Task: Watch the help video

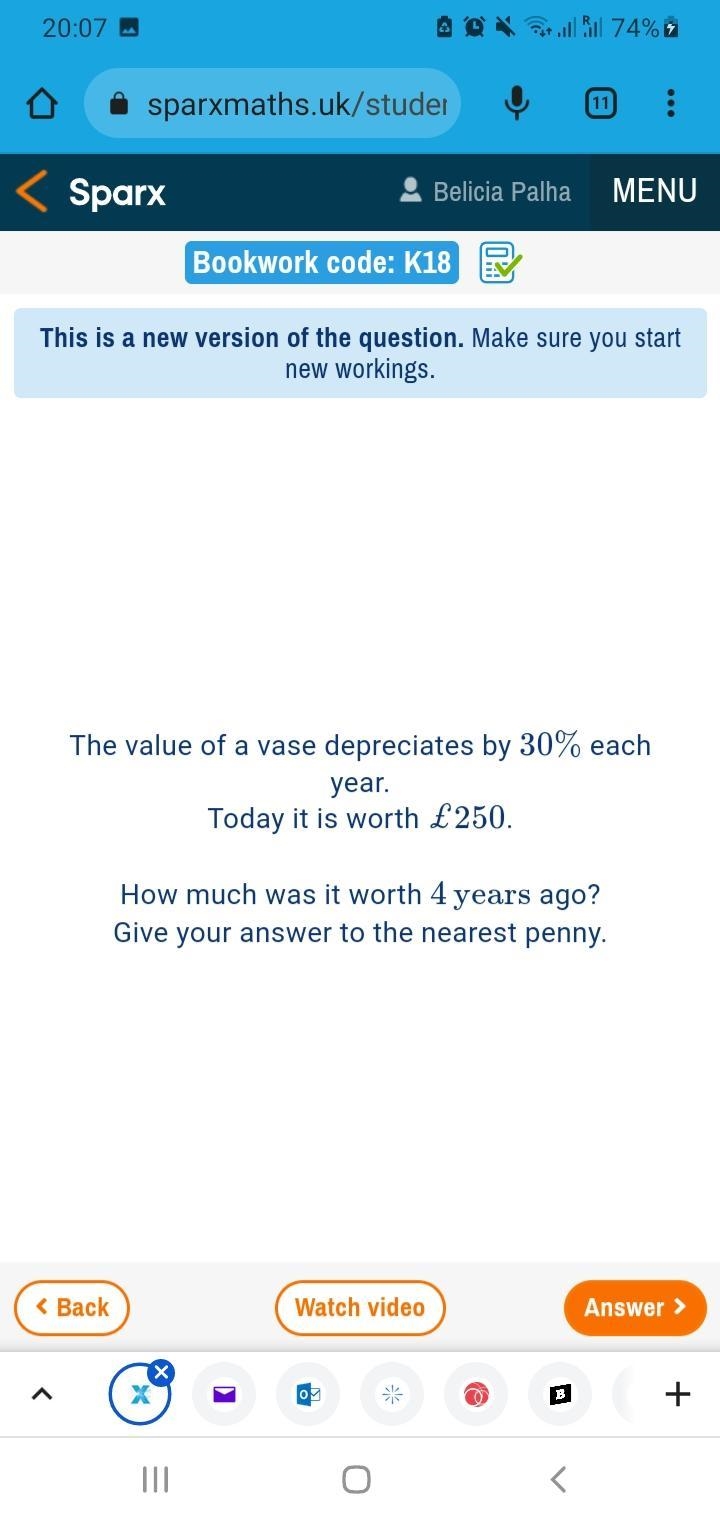Action: (360, 1308)
